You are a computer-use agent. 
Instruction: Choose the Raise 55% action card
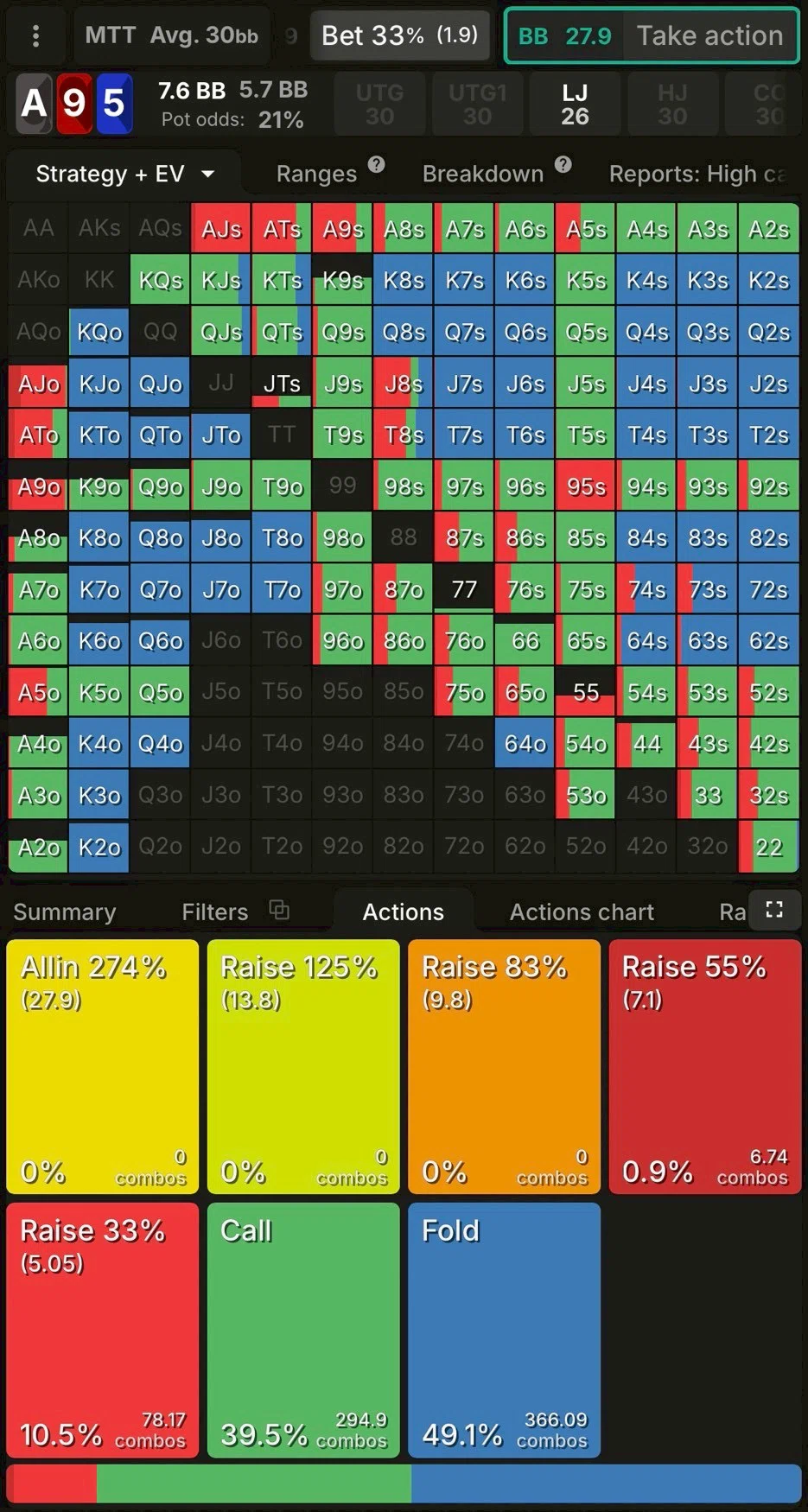click(704, 1066)
